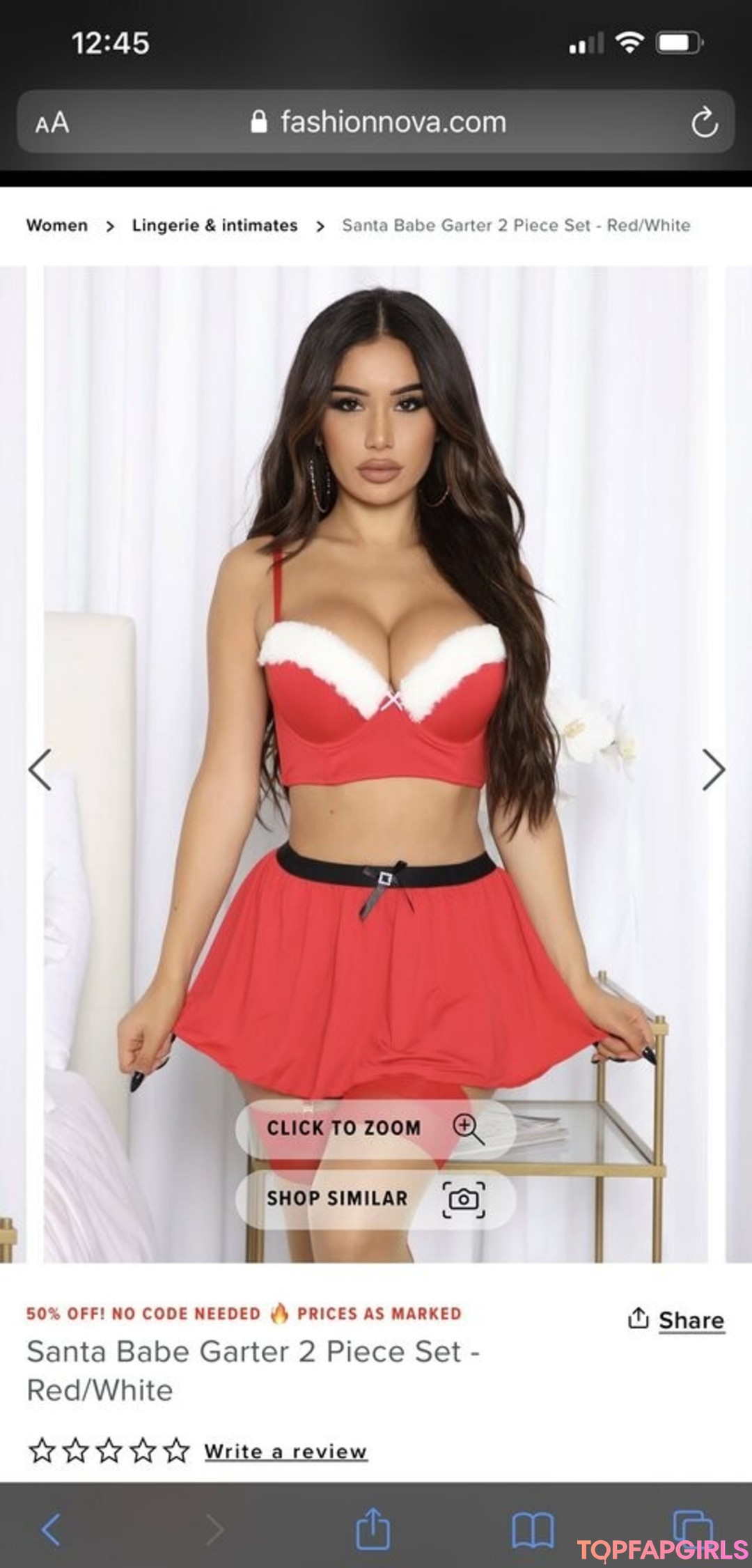The height and width of the screenshot is (1568, 752).
Task: Open Safari share sheet
Action: pyautogui.click(x=373, y=1529)
